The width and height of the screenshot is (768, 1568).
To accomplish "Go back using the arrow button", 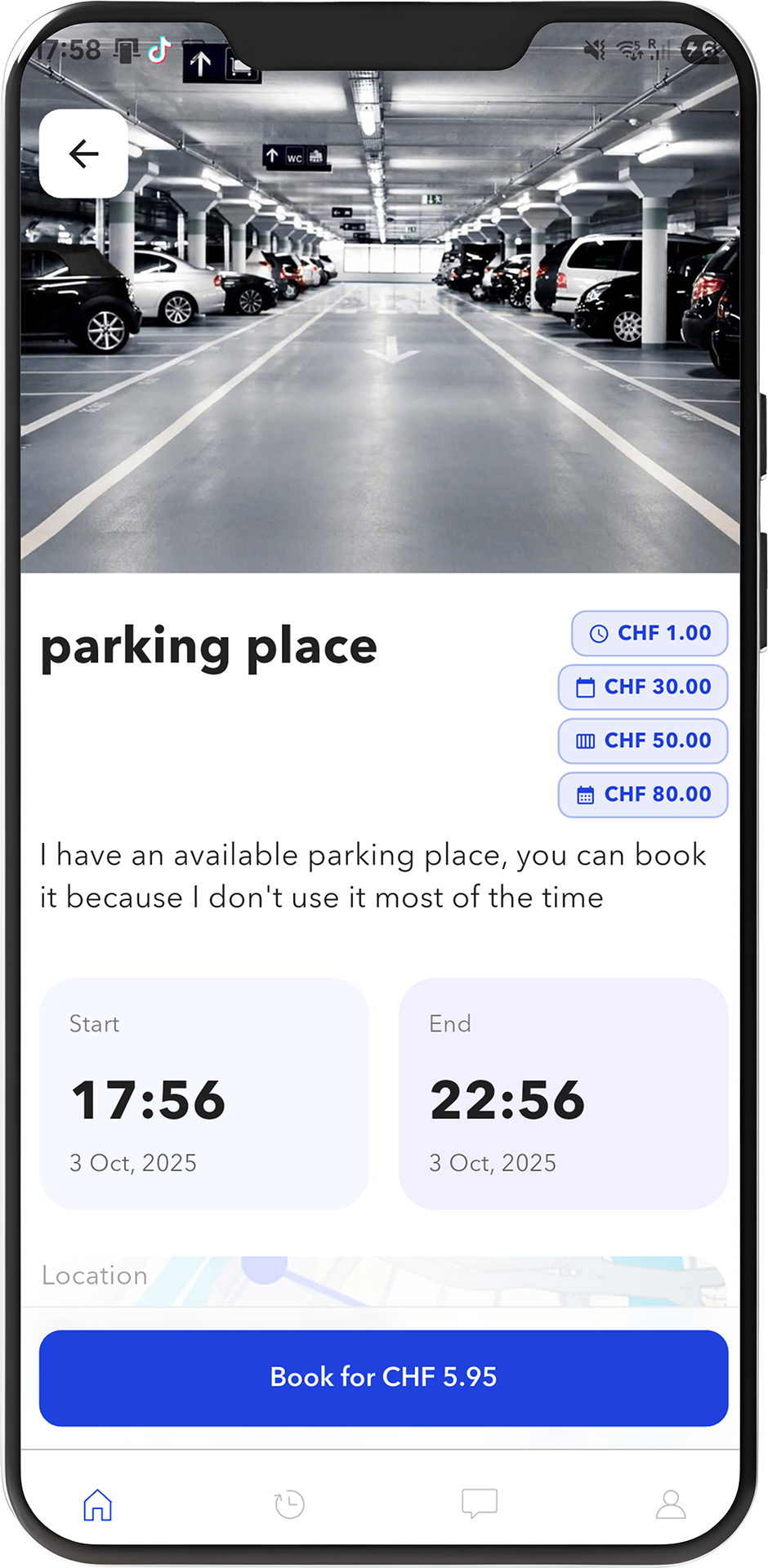I will point(83,154).
